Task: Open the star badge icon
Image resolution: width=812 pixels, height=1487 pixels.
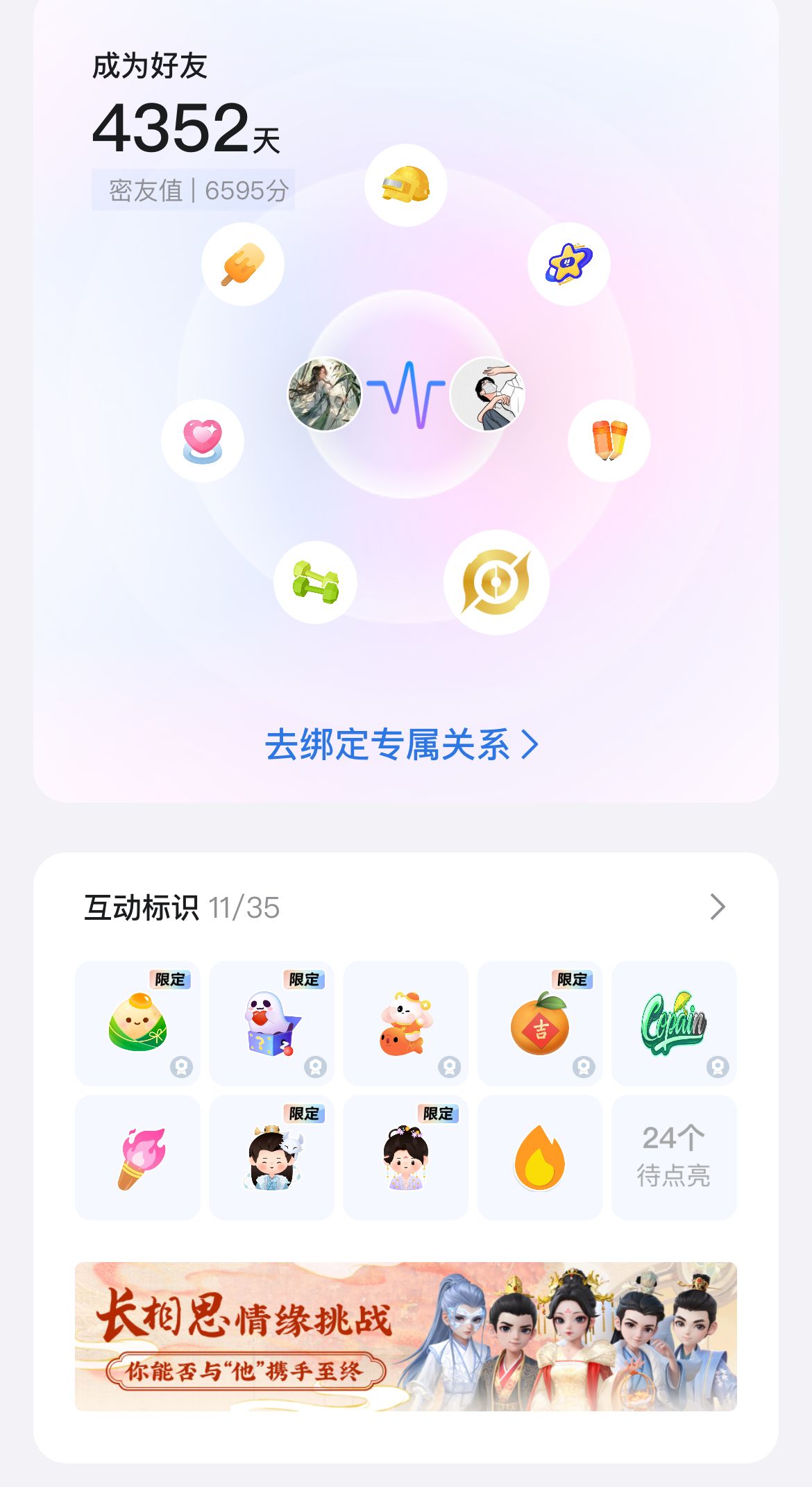Action: point(568,264)
